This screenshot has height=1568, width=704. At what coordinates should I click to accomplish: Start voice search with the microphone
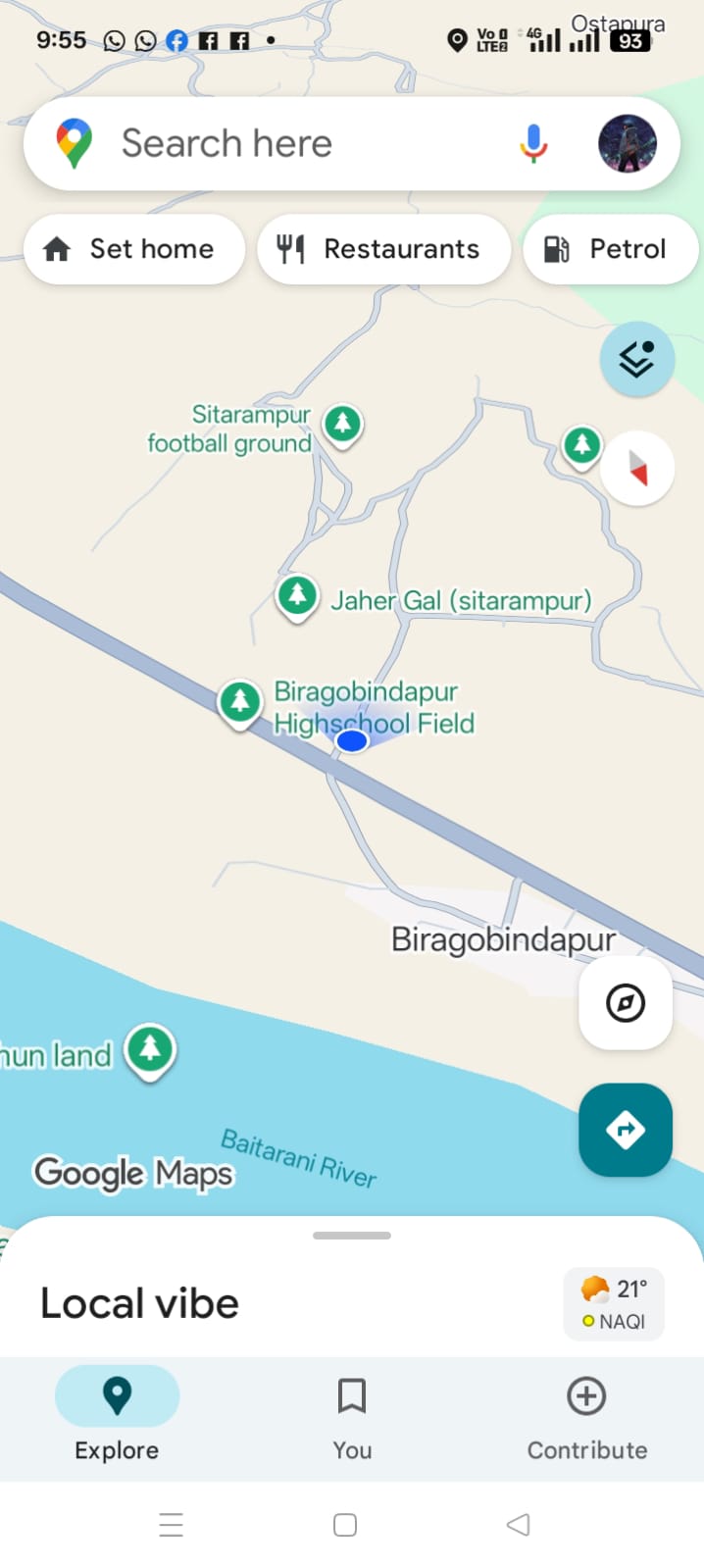point(532,144)
